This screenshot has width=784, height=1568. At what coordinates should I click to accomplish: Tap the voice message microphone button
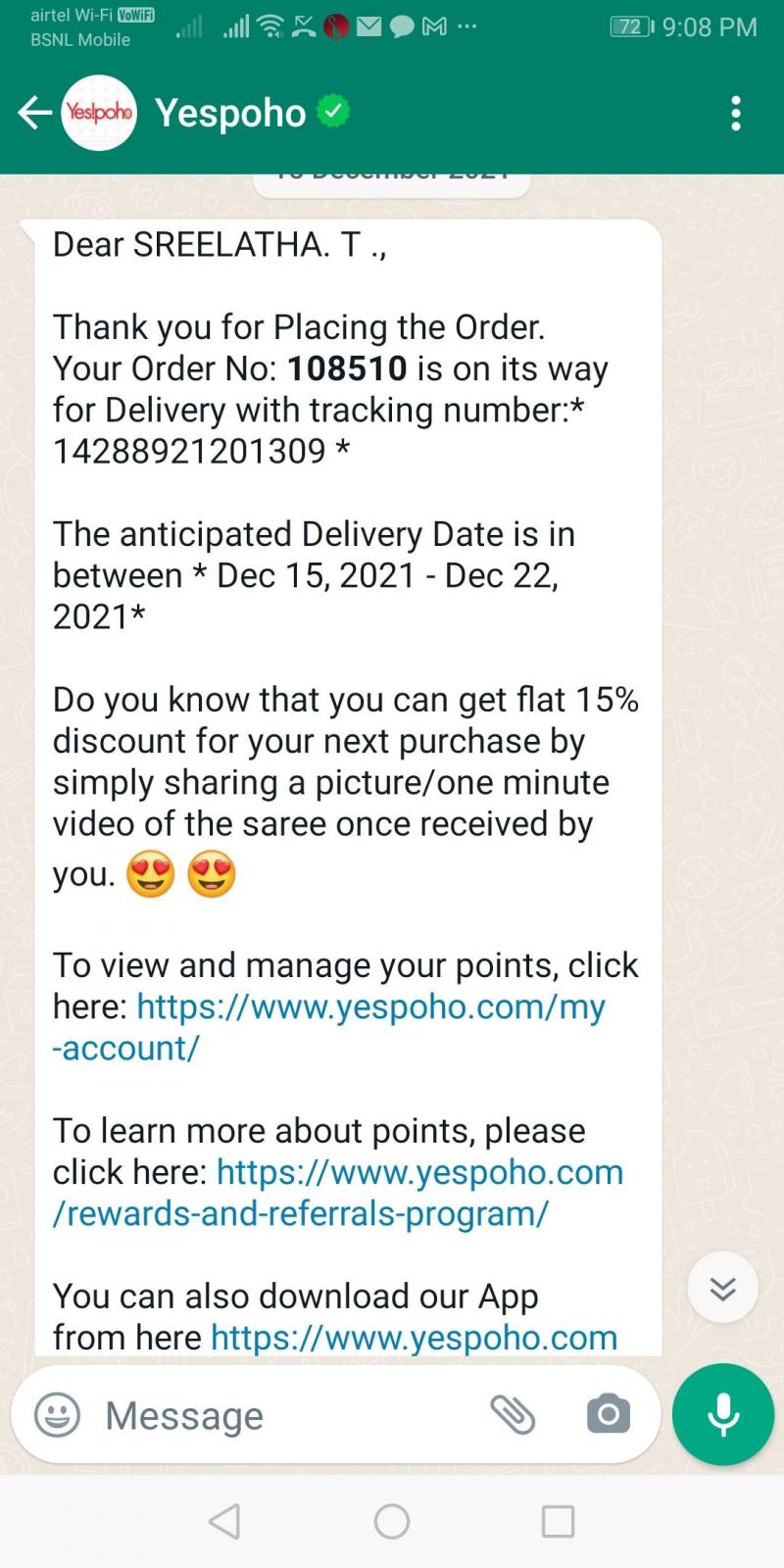pyautogui.click(x=723, y=1414)
